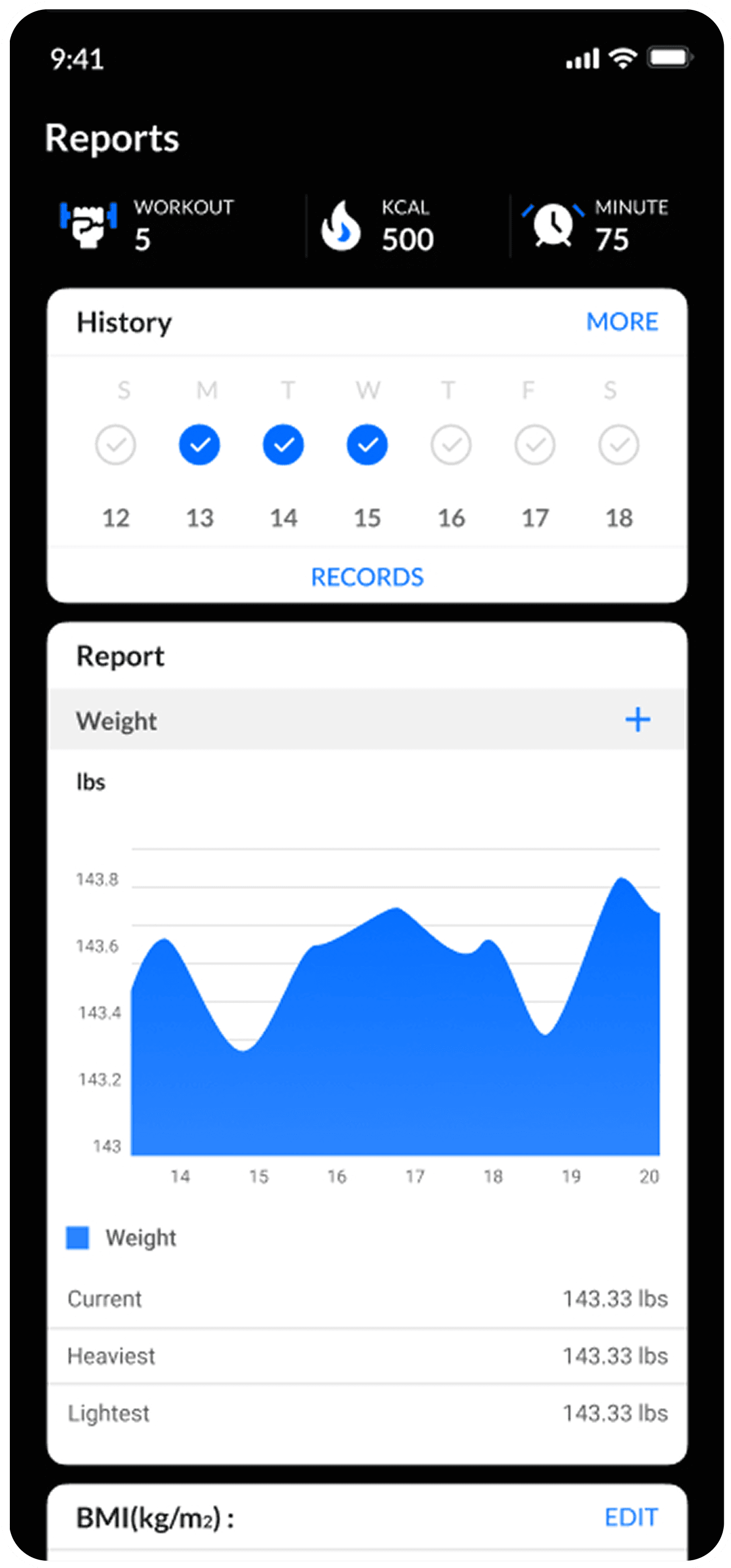Add a new weight entry
The height and width of the screenshot is (1568, 731).
[x=637, y=719]
